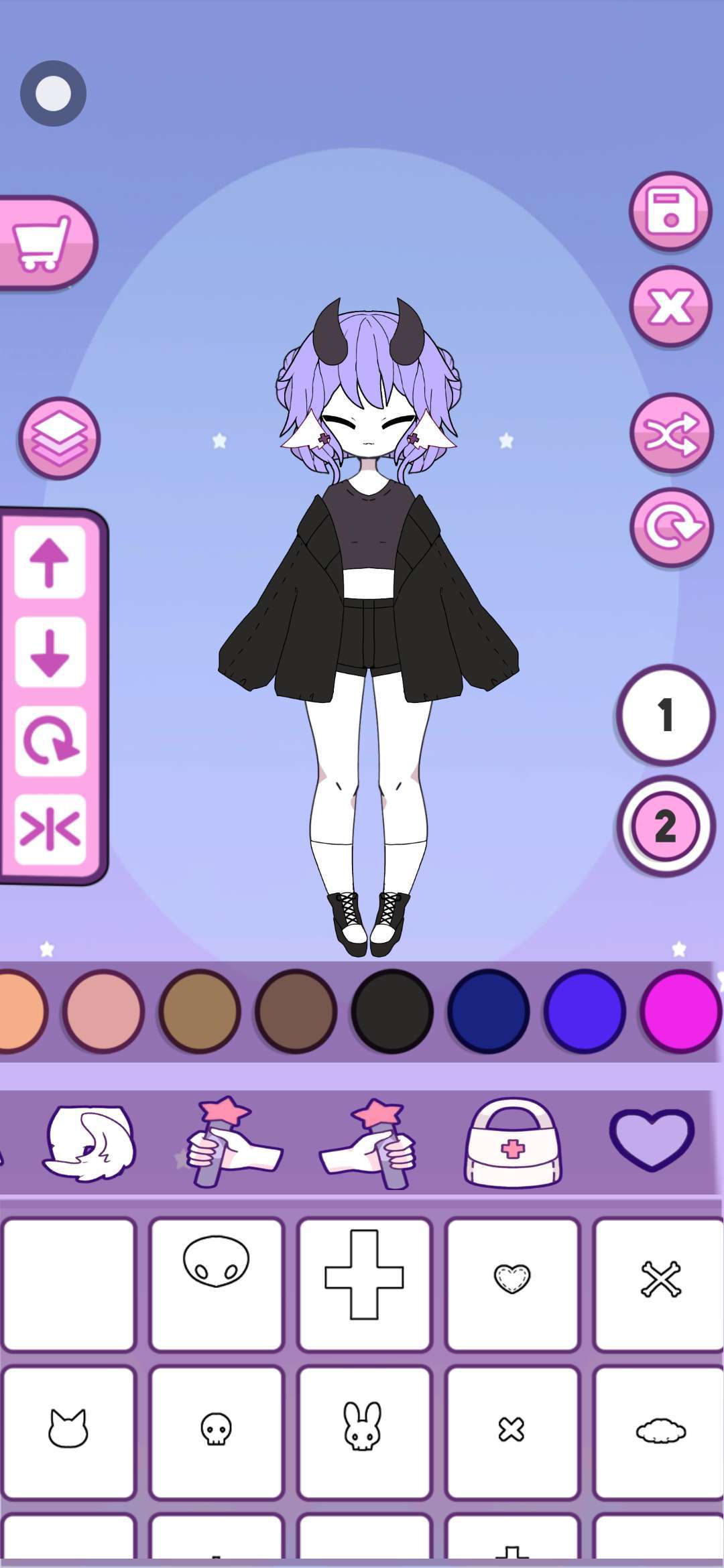This screenshot has height=1568, width=724.
Task: Randomize the outfit with the shuffle button
Action: click(670, 434)
